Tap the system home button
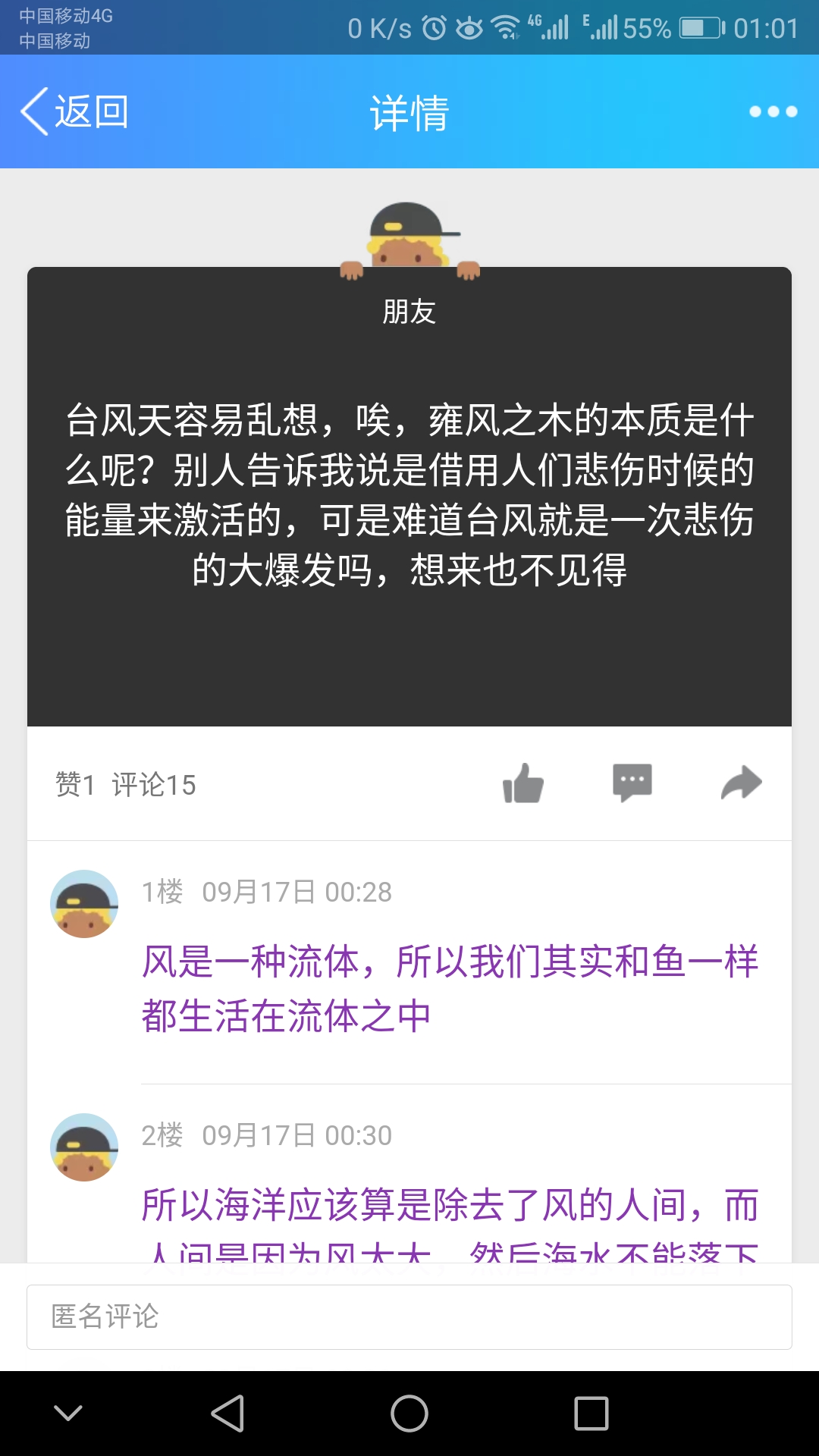Screen dimensions: 819x1456 [x=409, y=1414]
